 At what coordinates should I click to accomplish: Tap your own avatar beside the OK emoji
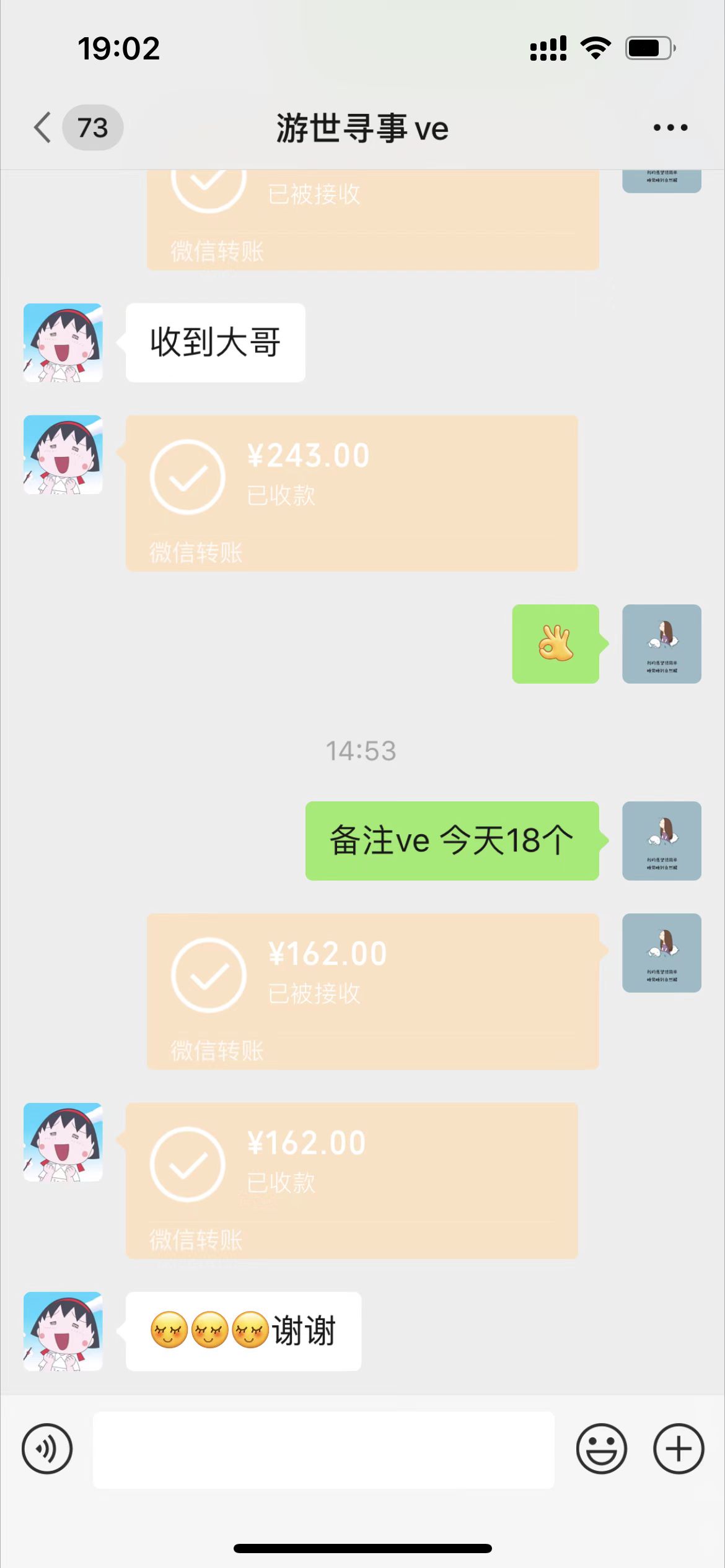pos(662,644)
